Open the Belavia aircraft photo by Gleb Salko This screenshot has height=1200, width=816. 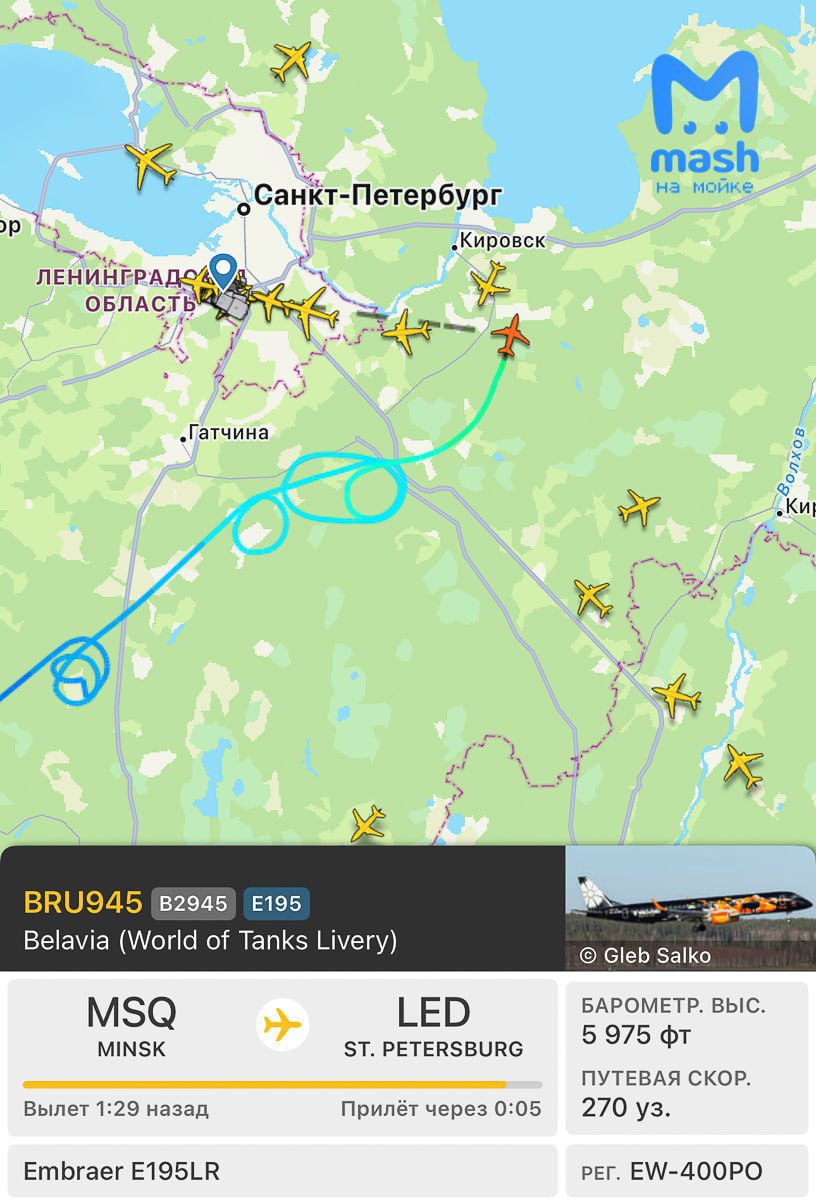coord(690,908)
